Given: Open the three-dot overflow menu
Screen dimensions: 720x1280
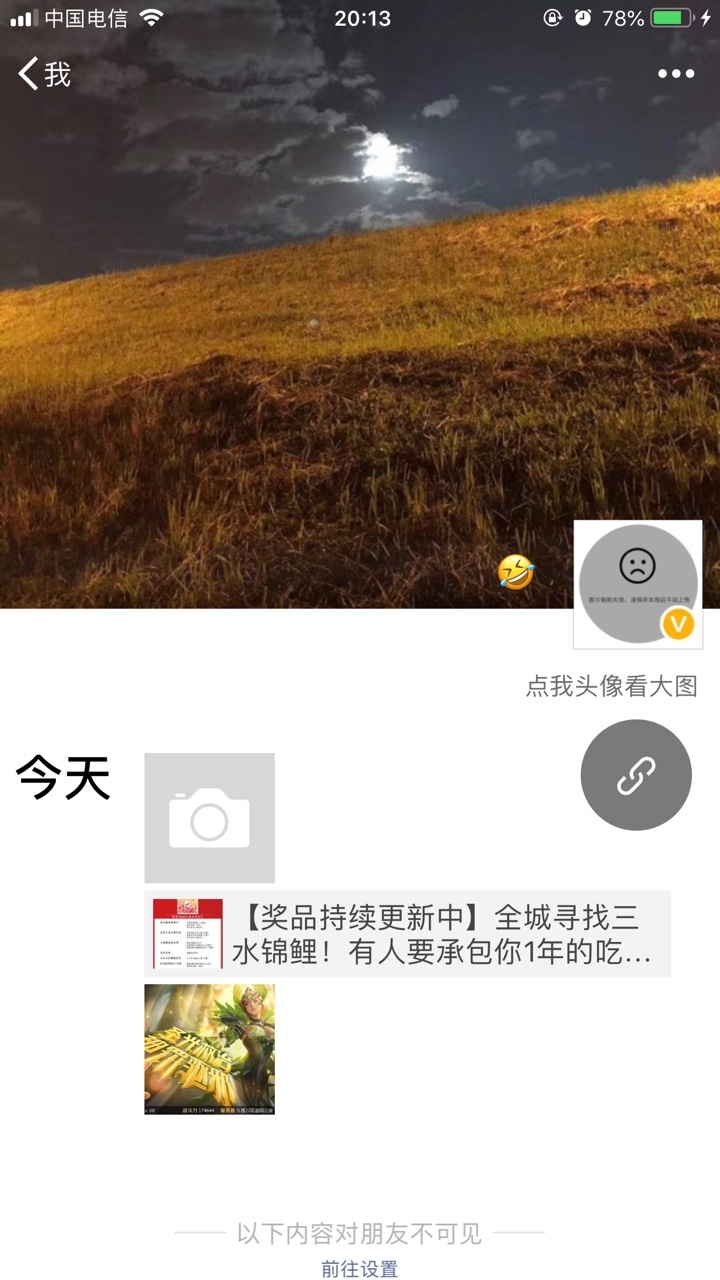Looking at the screenshot, I should click(x=675, y=74).
